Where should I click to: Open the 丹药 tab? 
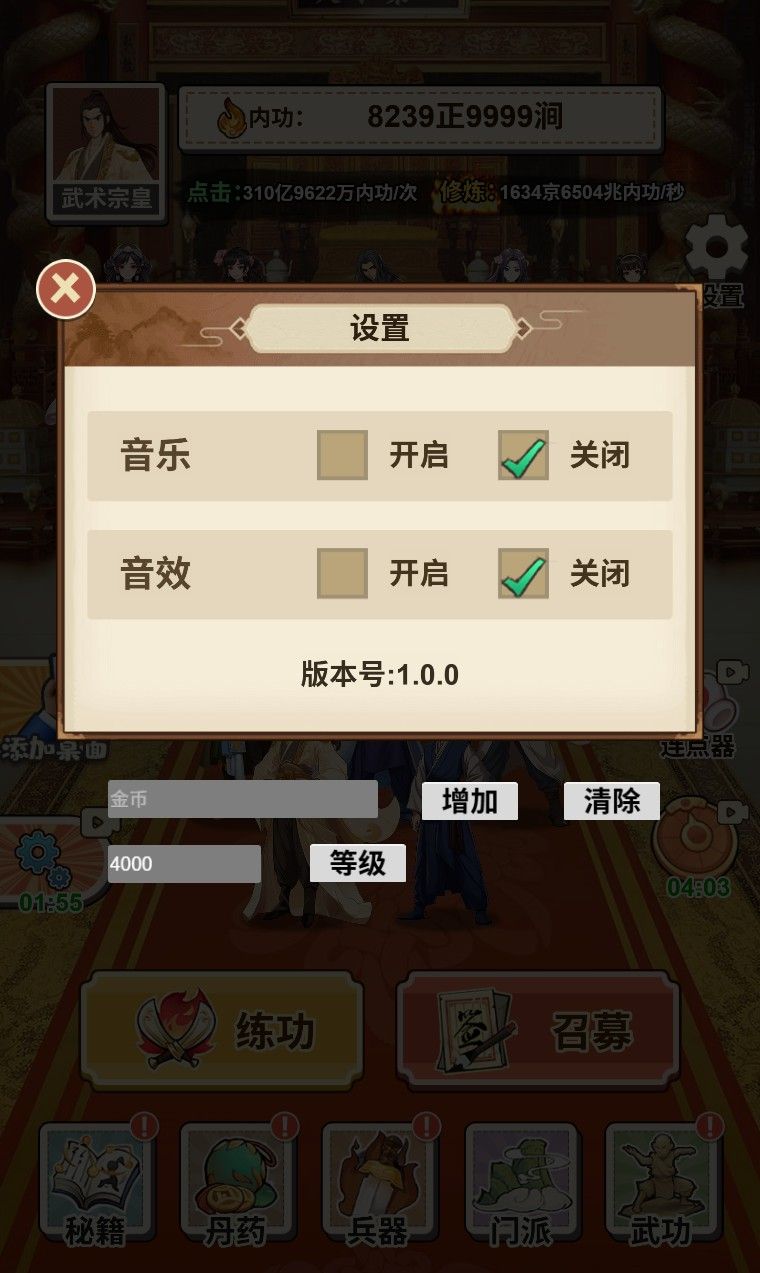tap(237, 1183)
